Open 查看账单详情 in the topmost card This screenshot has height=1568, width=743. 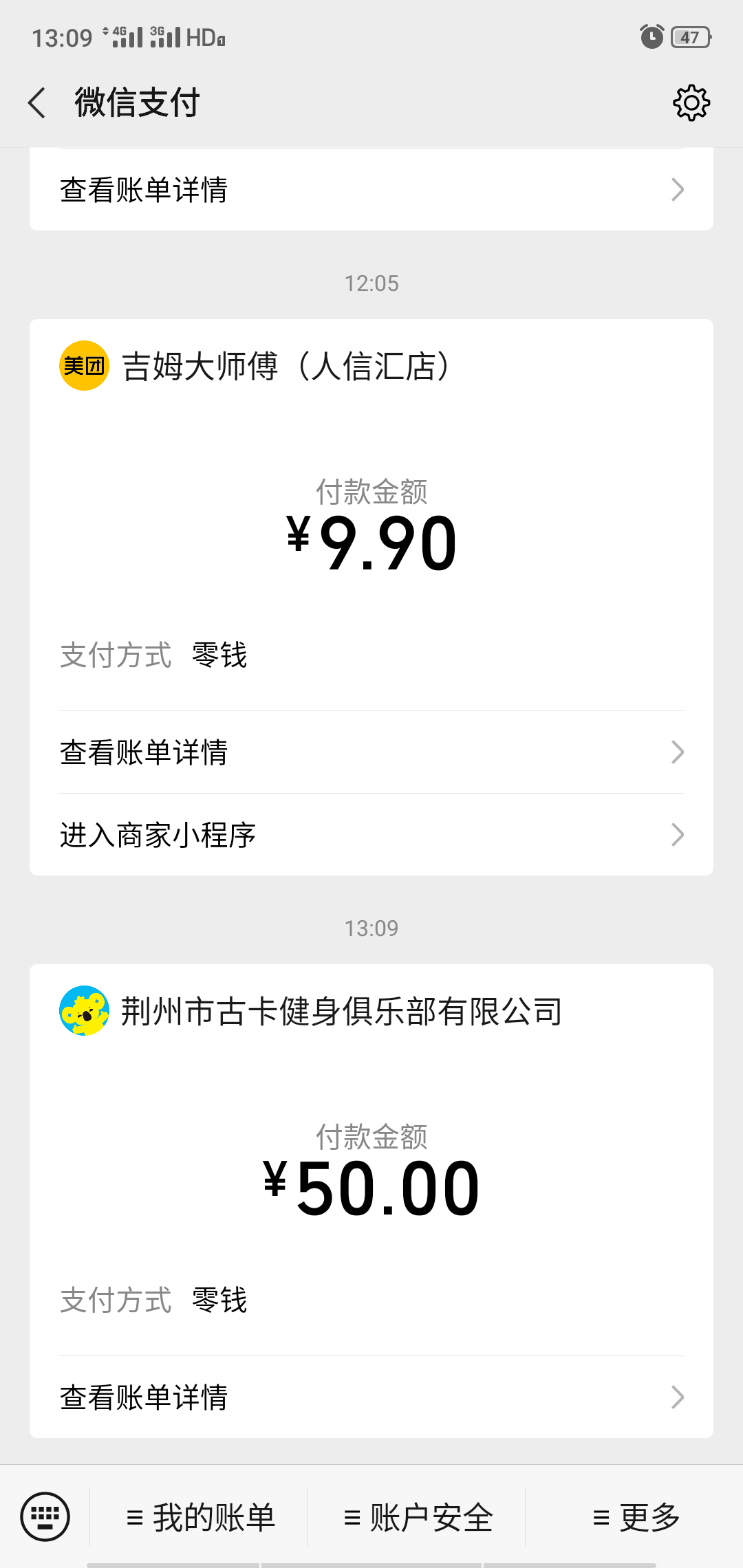371,190
